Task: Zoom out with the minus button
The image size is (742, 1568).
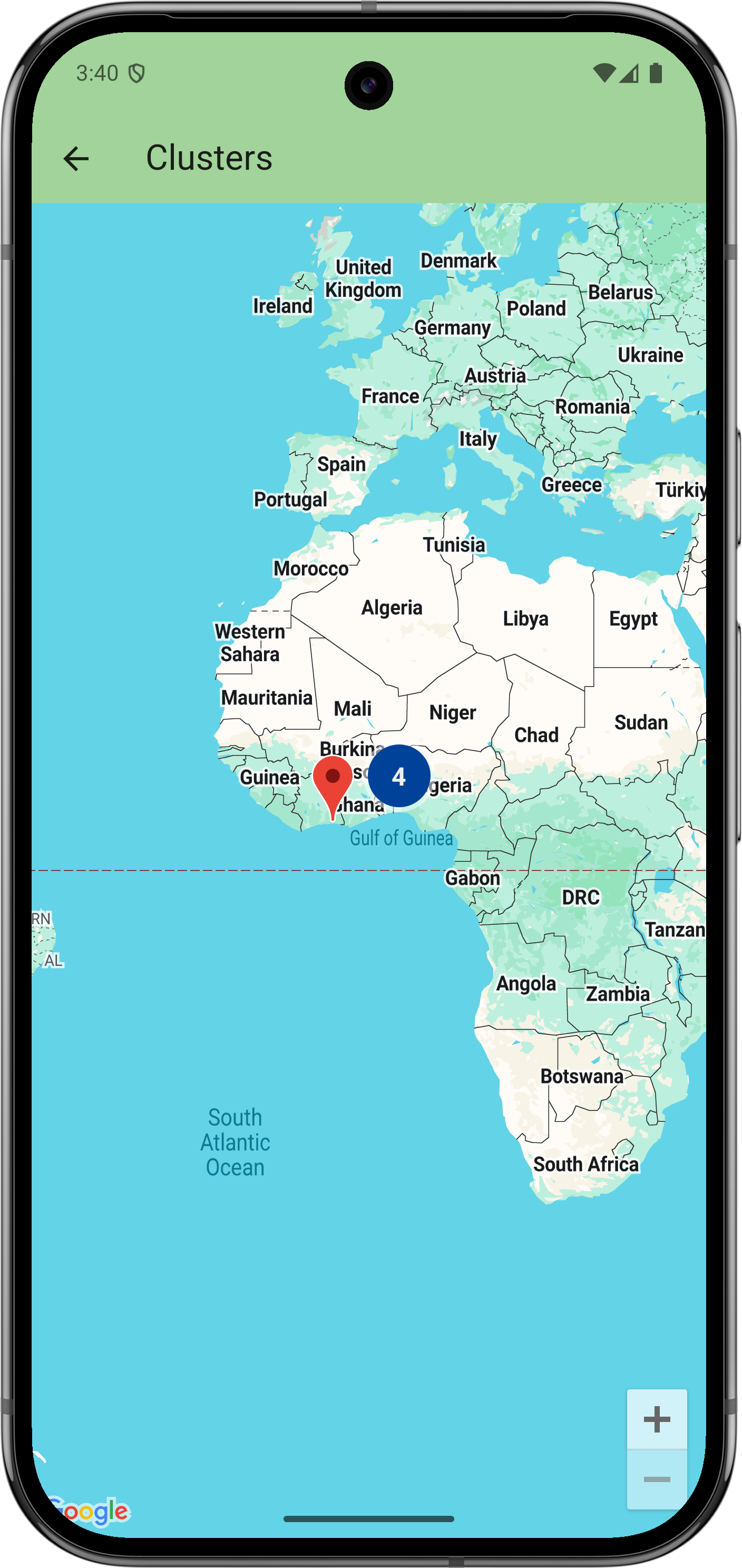Action: (x=657, y=1480)
